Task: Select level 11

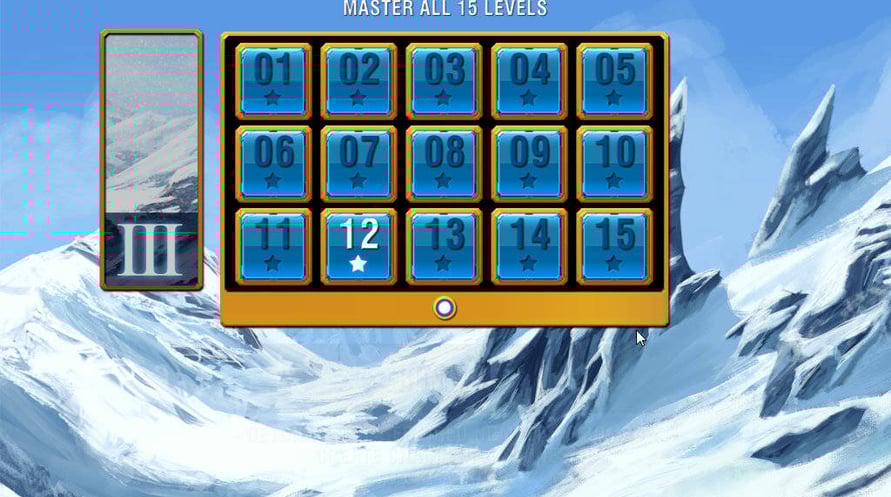Action: click(274, 246)
